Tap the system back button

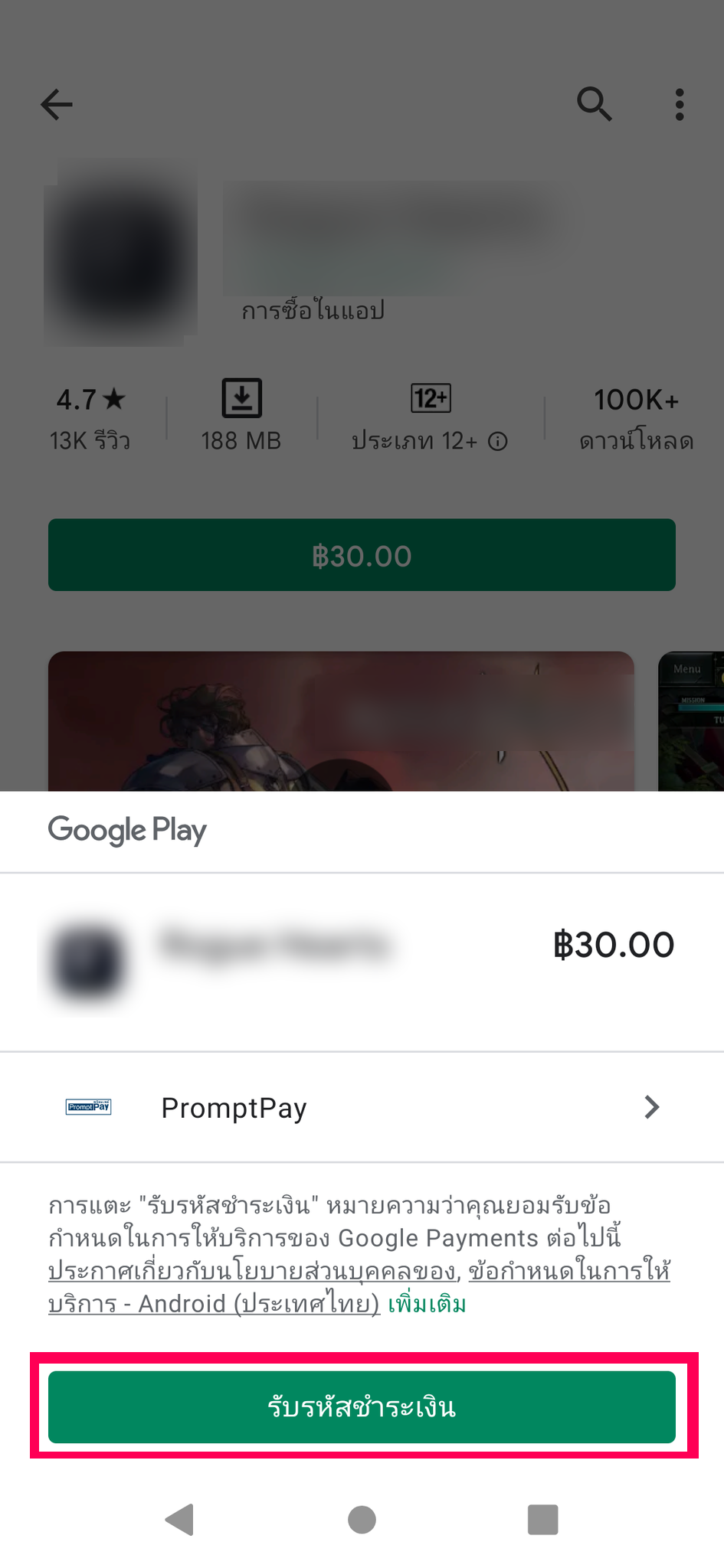(x=180, y=1519)
